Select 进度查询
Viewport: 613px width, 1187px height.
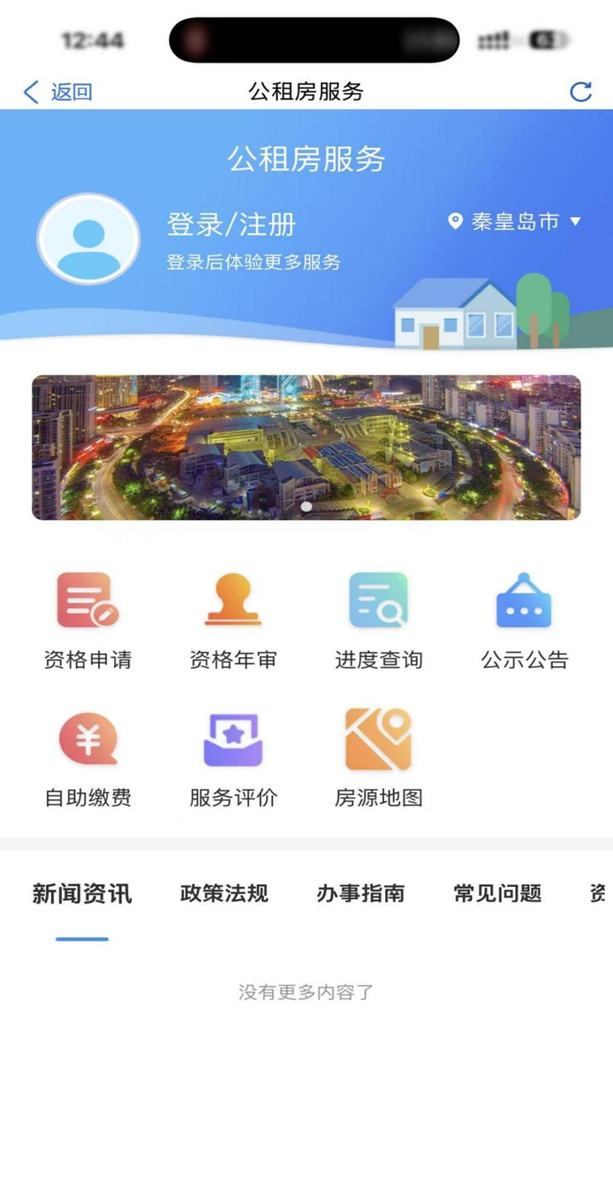[378, 620]
